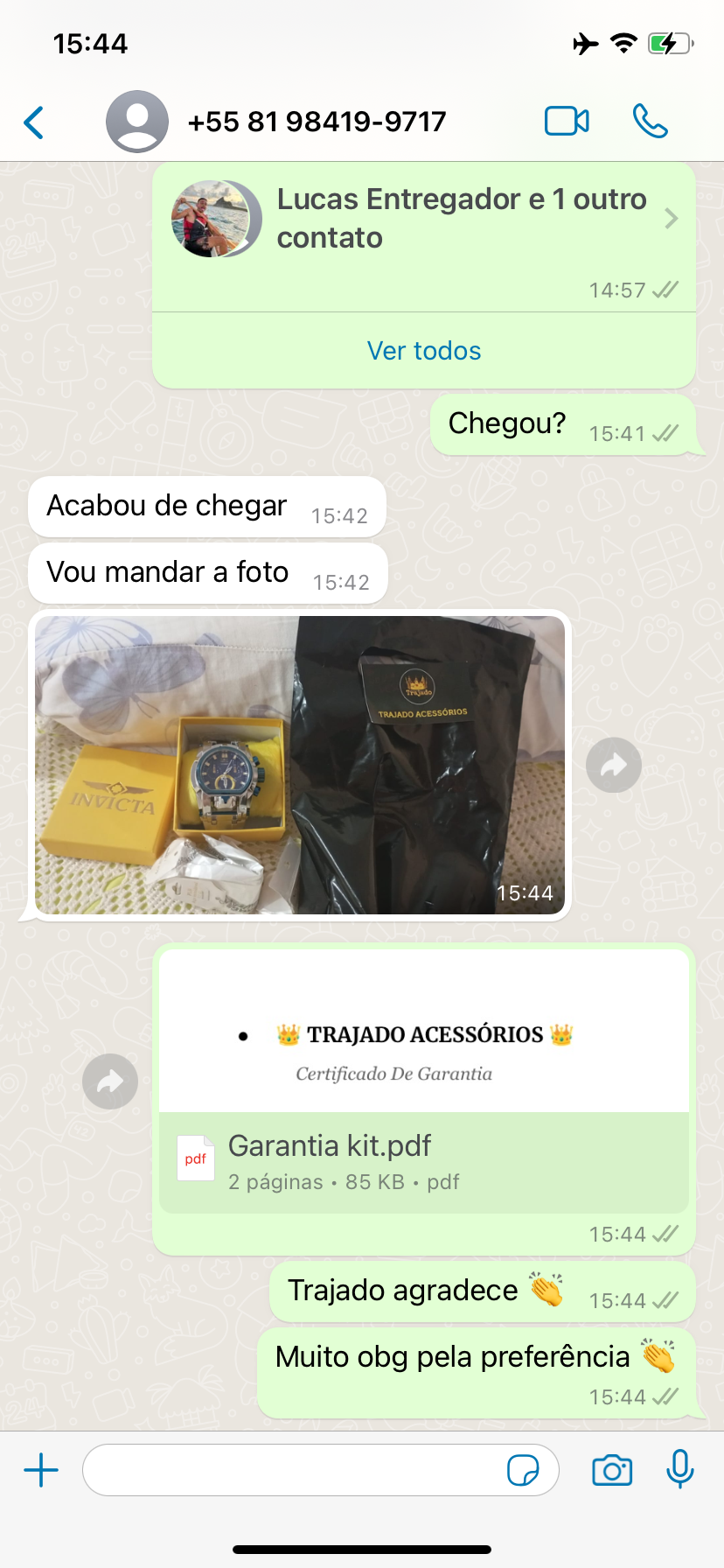
Task: Open the received Invicta watch photo
Action: [x=300, y=765]
